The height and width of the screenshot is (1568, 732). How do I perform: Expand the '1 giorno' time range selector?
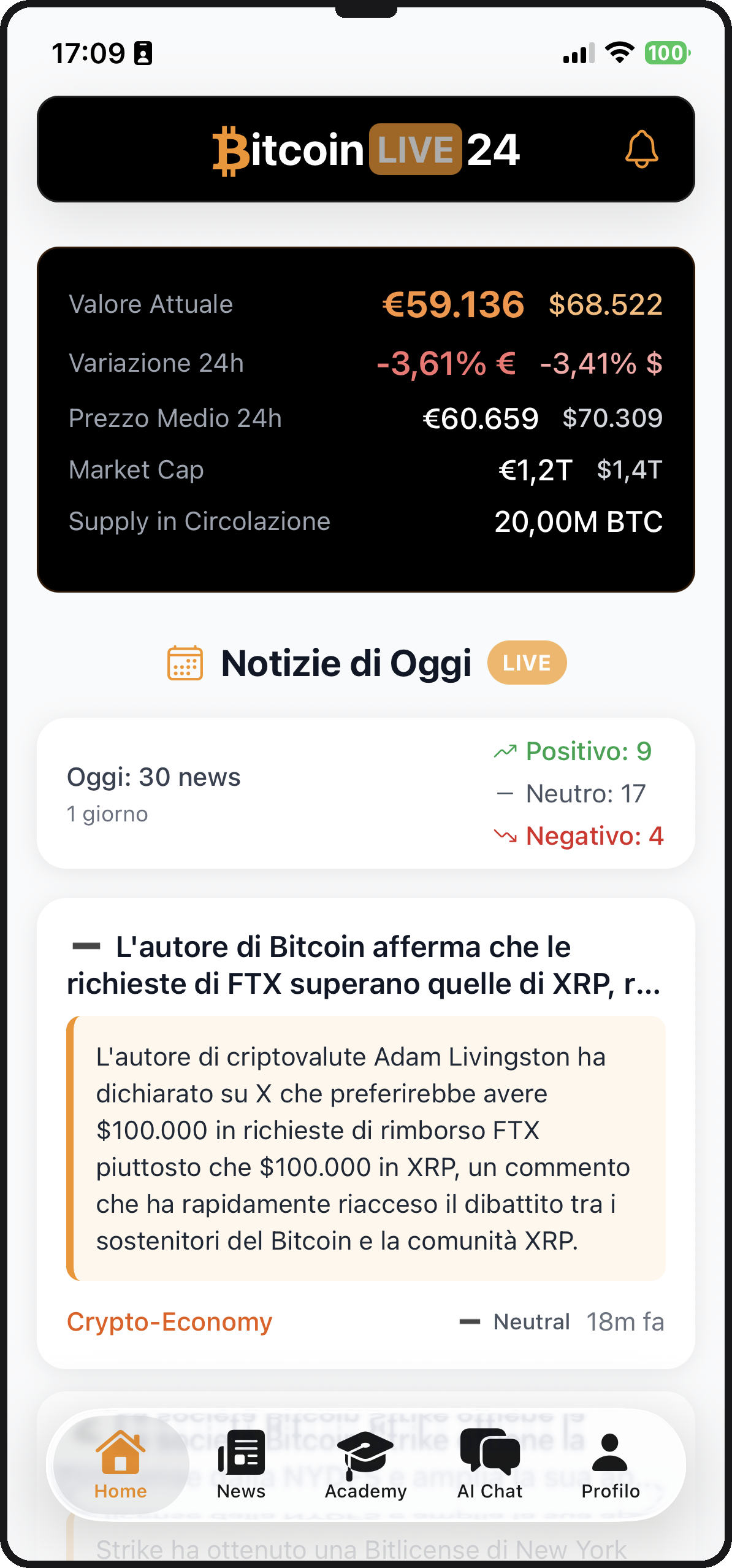[x=107, y=814]
